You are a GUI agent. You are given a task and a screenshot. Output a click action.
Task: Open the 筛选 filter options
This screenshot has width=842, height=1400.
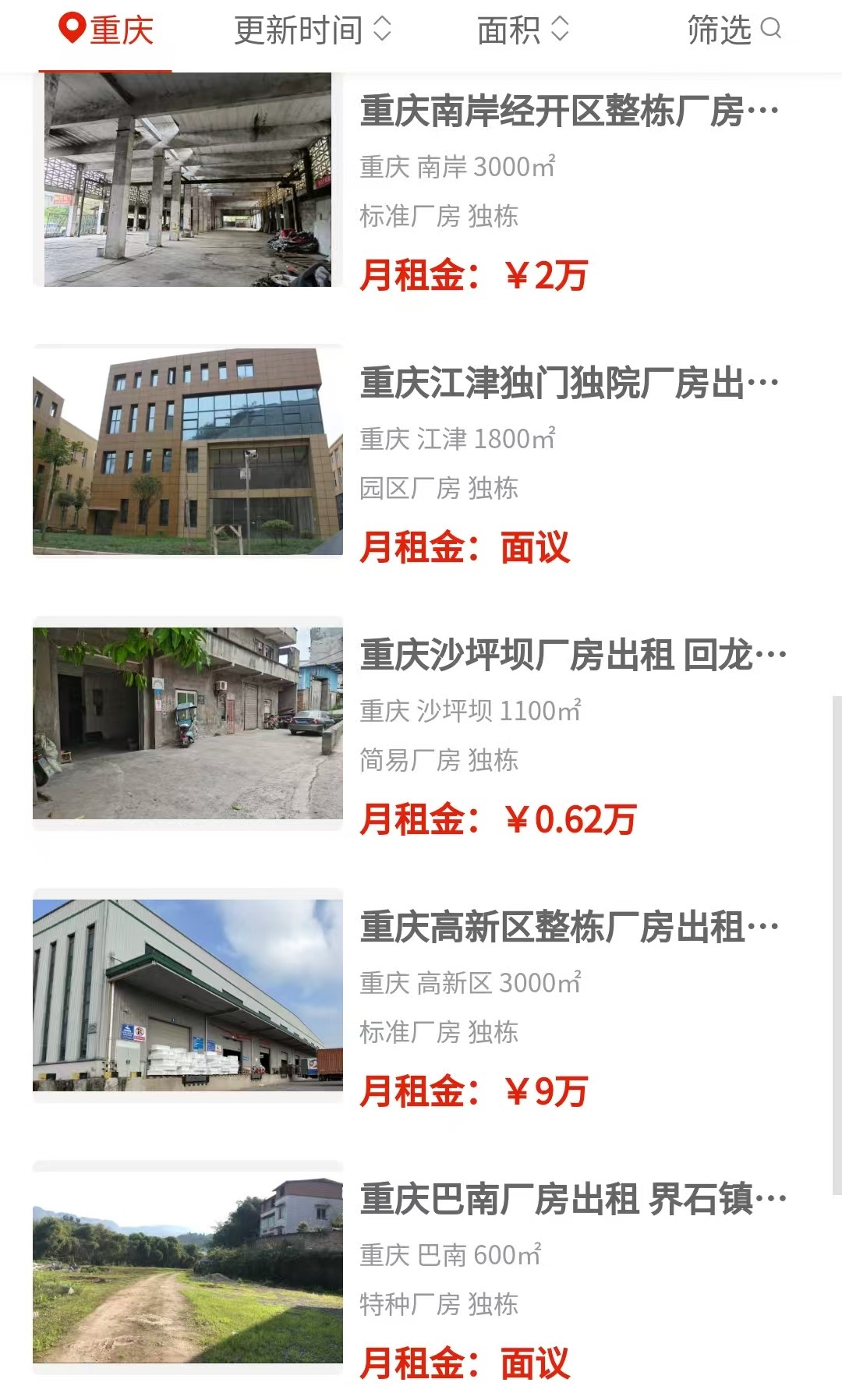coord(734,31)
